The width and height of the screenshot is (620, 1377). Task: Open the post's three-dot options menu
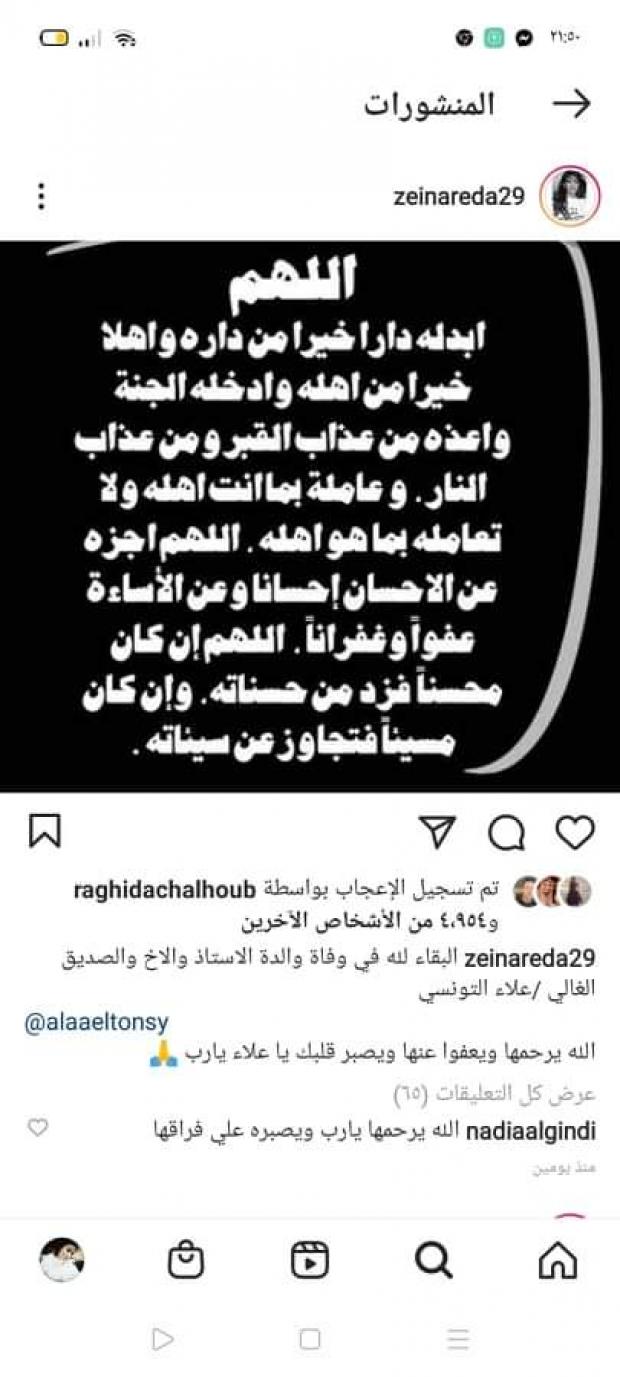click(41, 196)
